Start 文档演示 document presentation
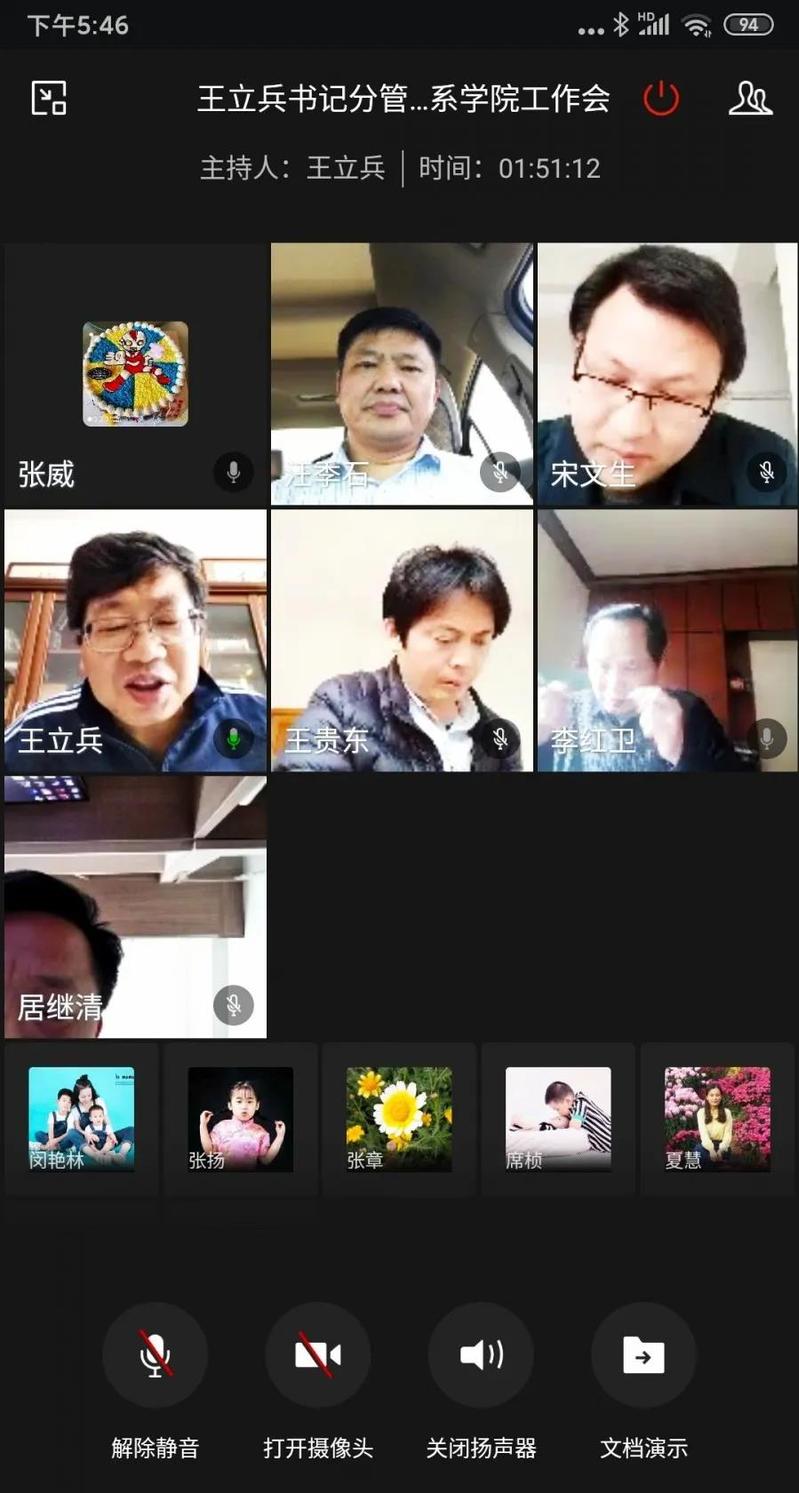Screen dimensions: 799x1493 point(644,1355)
